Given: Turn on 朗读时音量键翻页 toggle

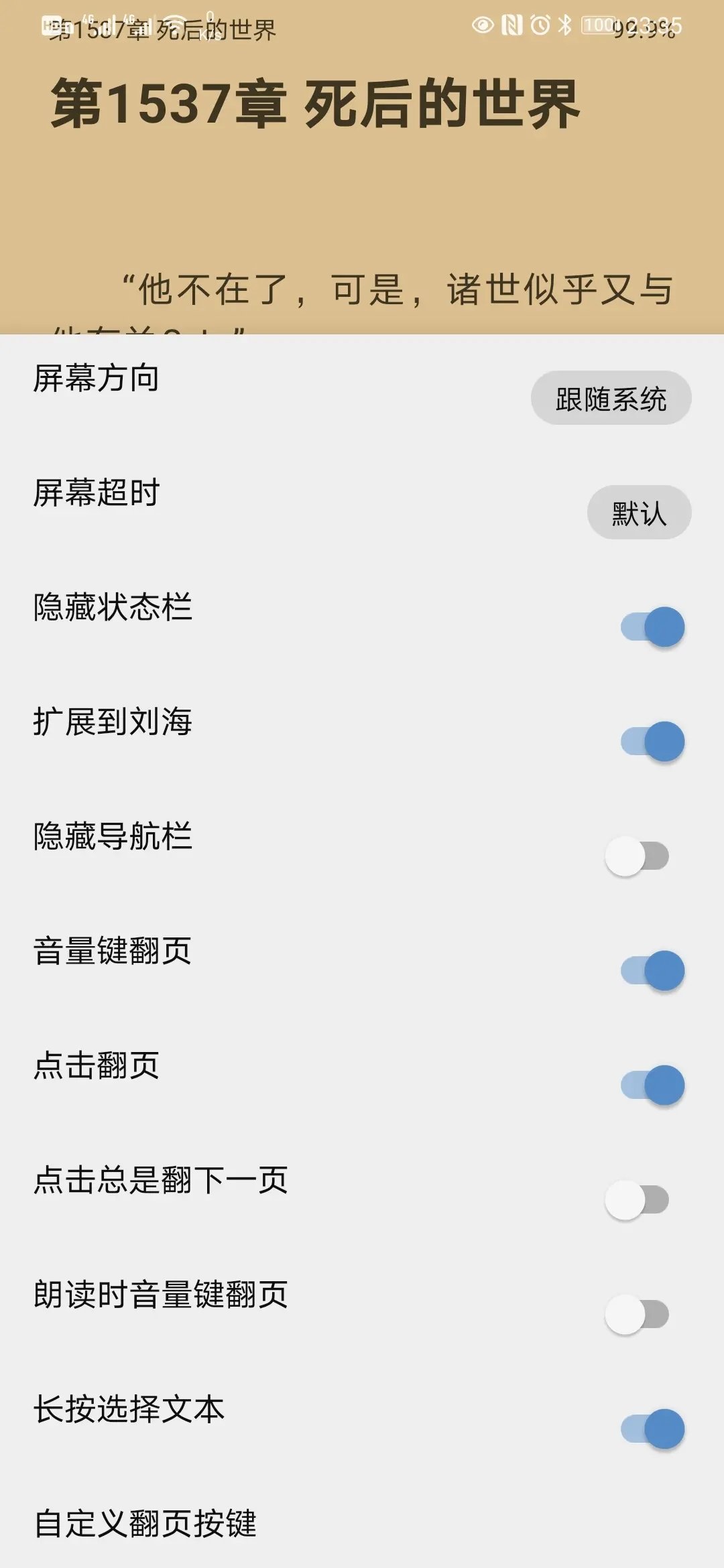Looking at the screenshot, I should tap(638, 1315).
